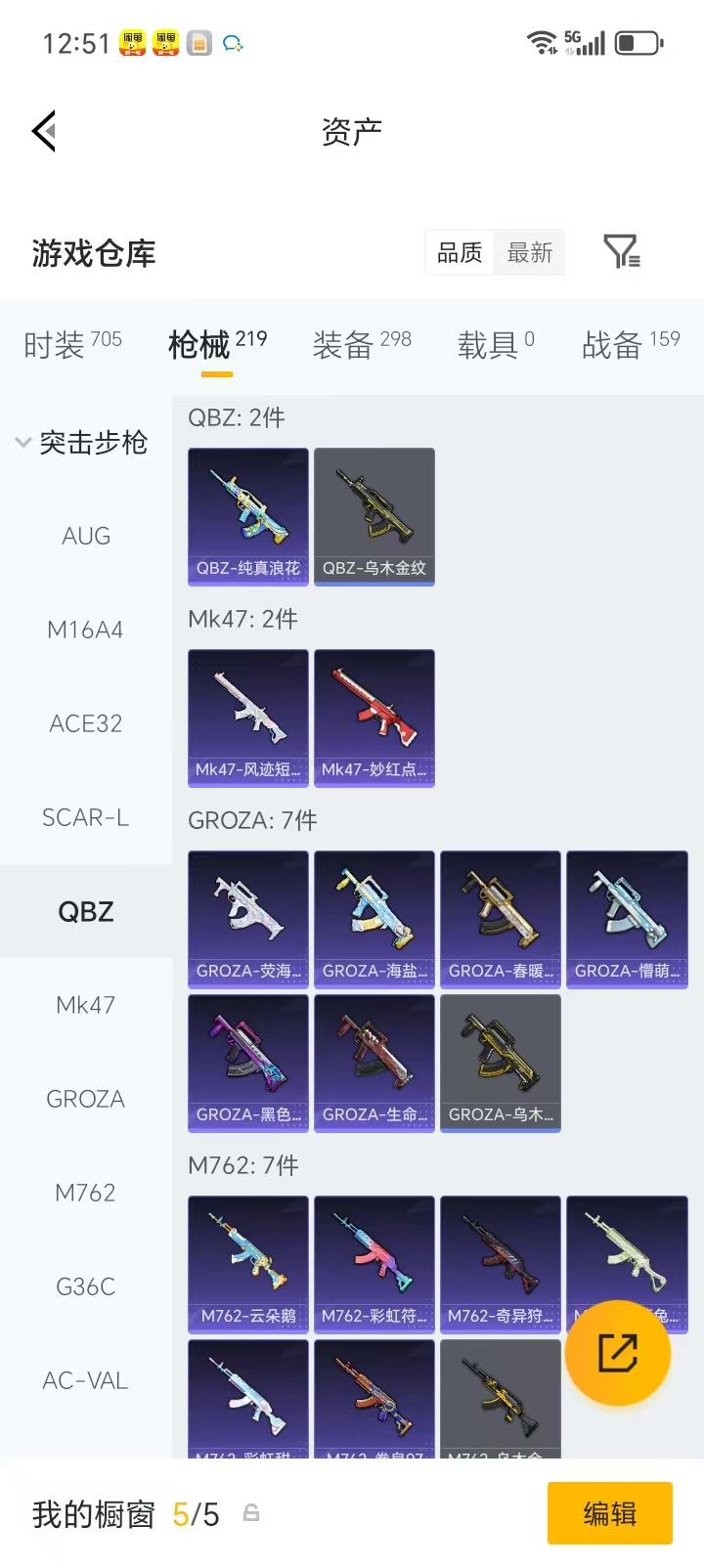Sort items by 最新
This screenshot has height=1568, width=704.
(x=529, y=252)
